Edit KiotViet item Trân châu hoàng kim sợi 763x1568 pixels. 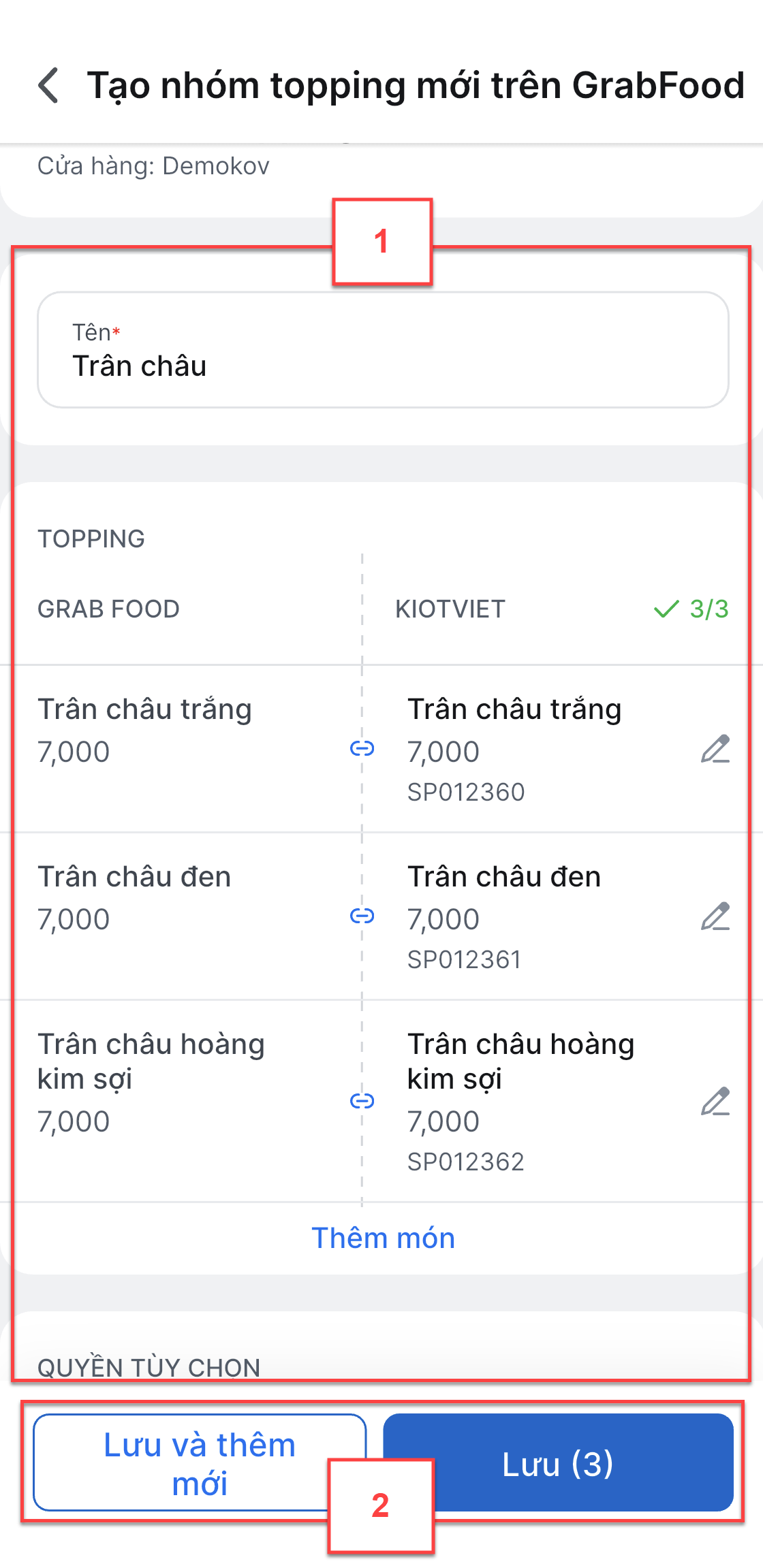coord(715,1101)
